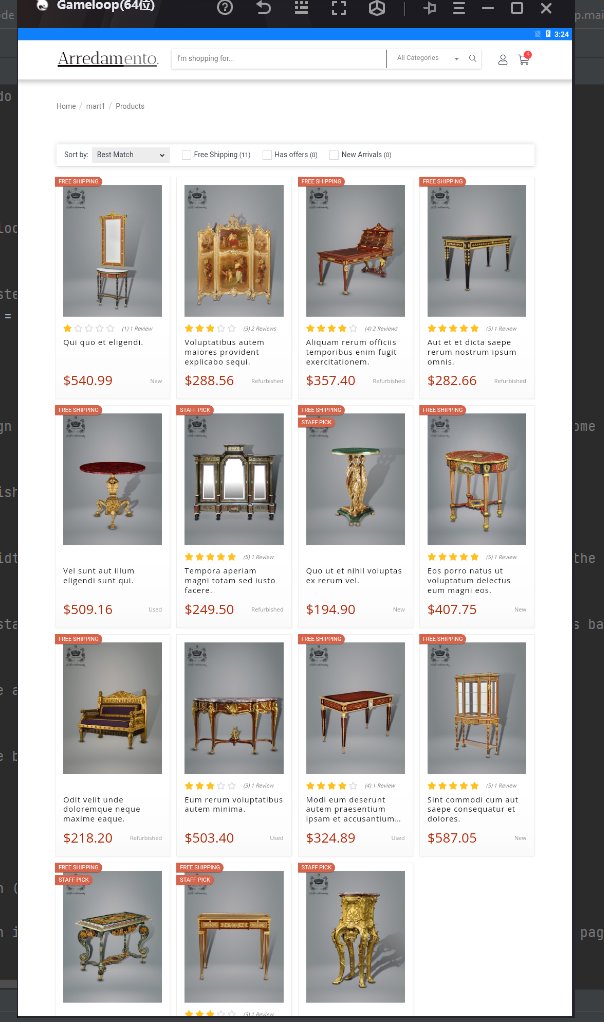Expand the All Categories dropdown
Viewport: 604px width, 1022px height.
pos(427,59)
